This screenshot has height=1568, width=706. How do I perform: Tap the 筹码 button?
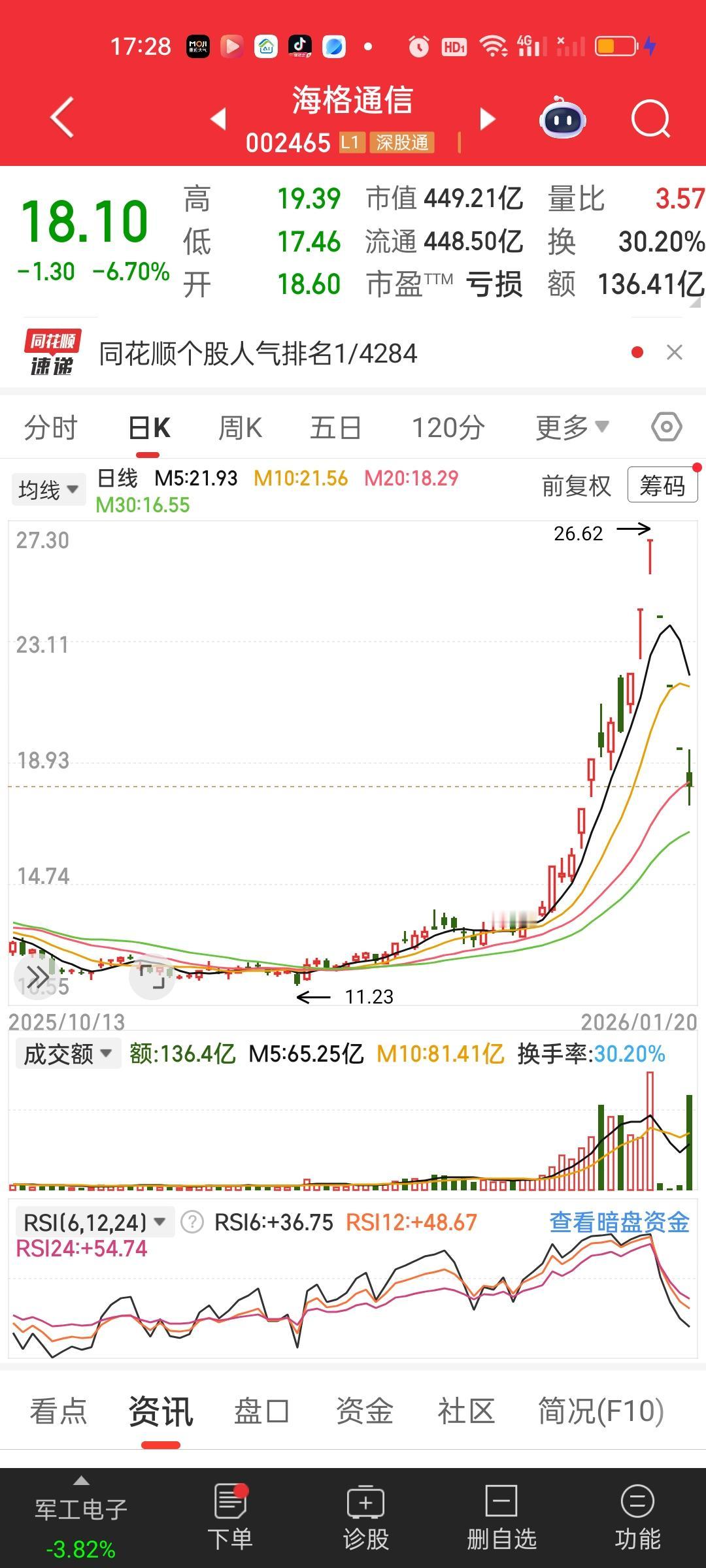(x=662, y=485)
